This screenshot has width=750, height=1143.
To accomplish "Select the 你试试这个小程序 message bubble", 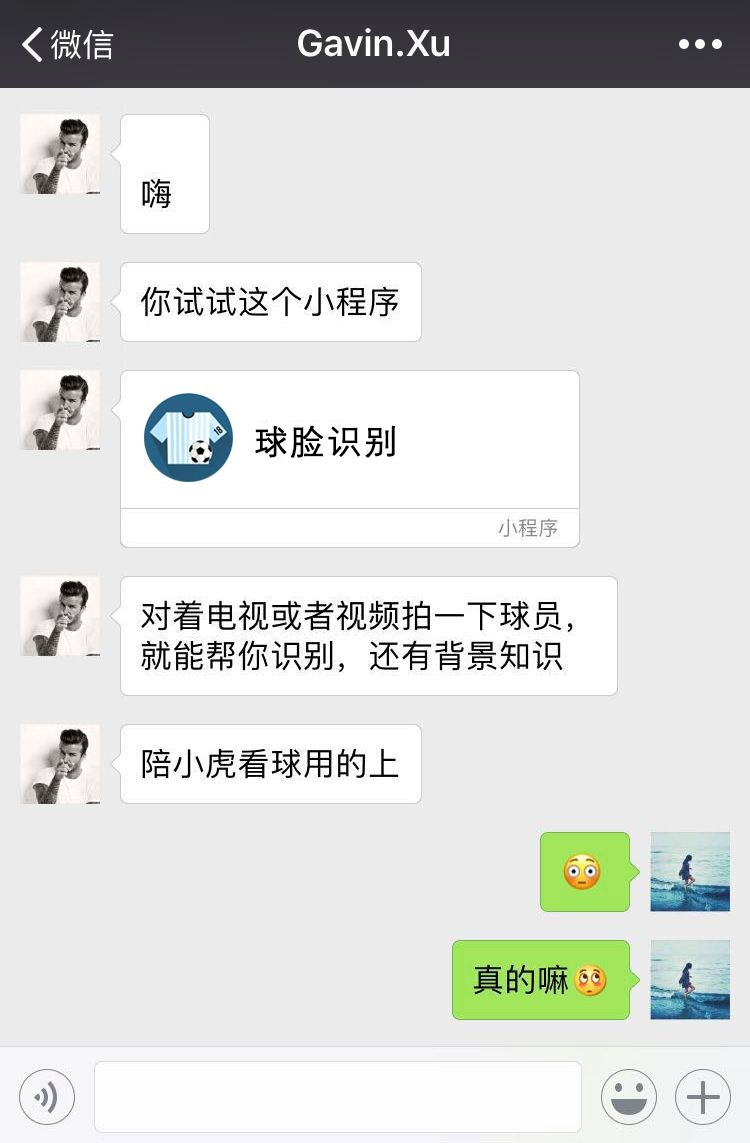I will point(270,301).
